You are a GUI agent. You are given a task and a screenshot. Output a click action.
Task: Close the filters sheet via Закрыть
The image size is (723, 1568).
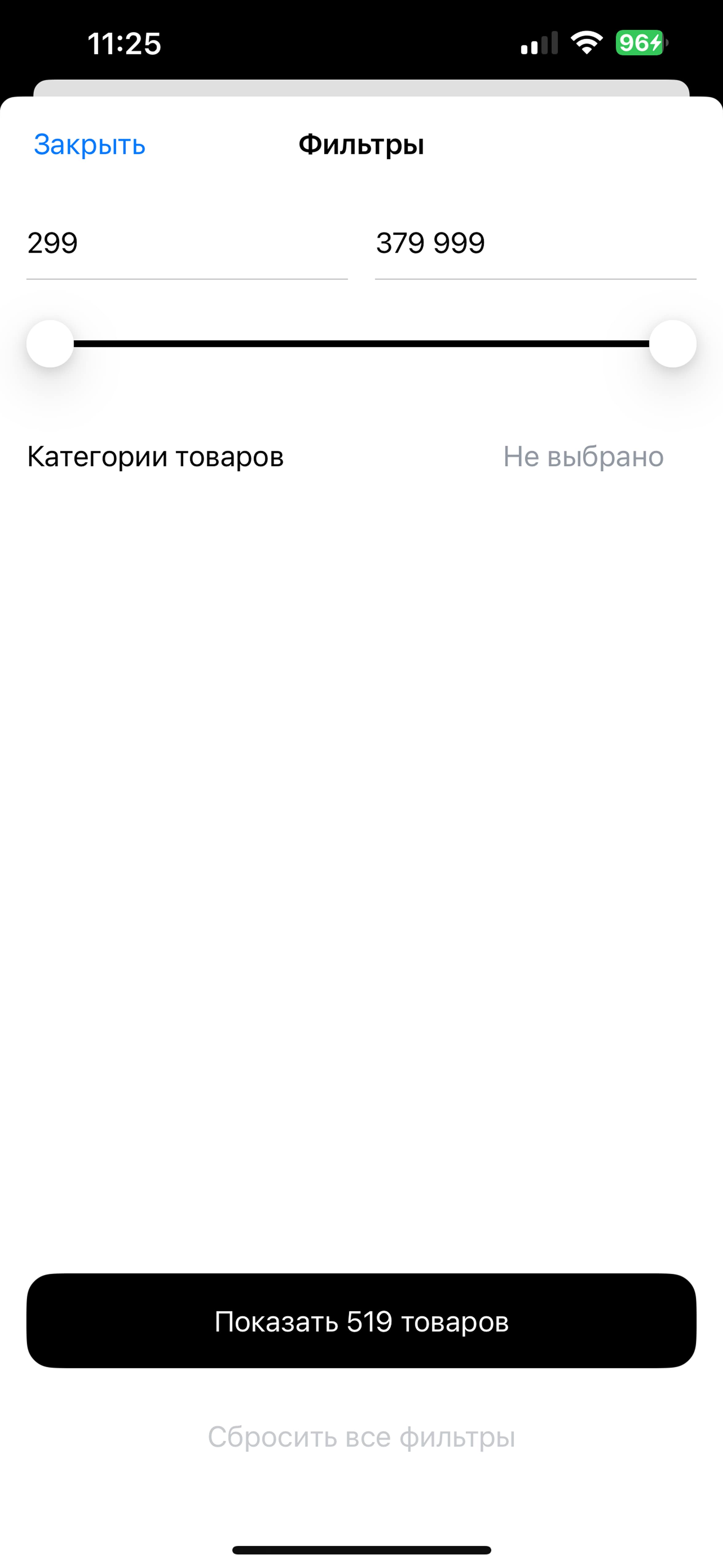click(x=89, y=145)
